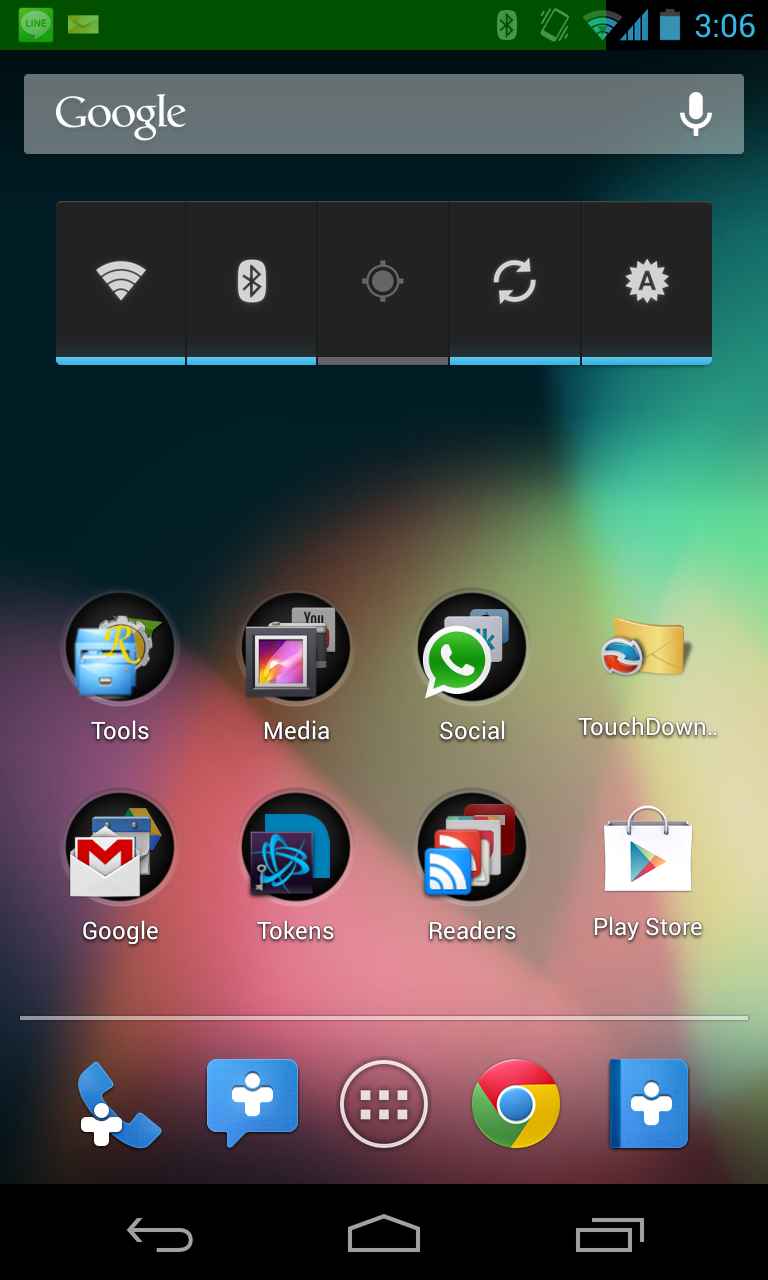Launch the Play Store

[647, 850]
